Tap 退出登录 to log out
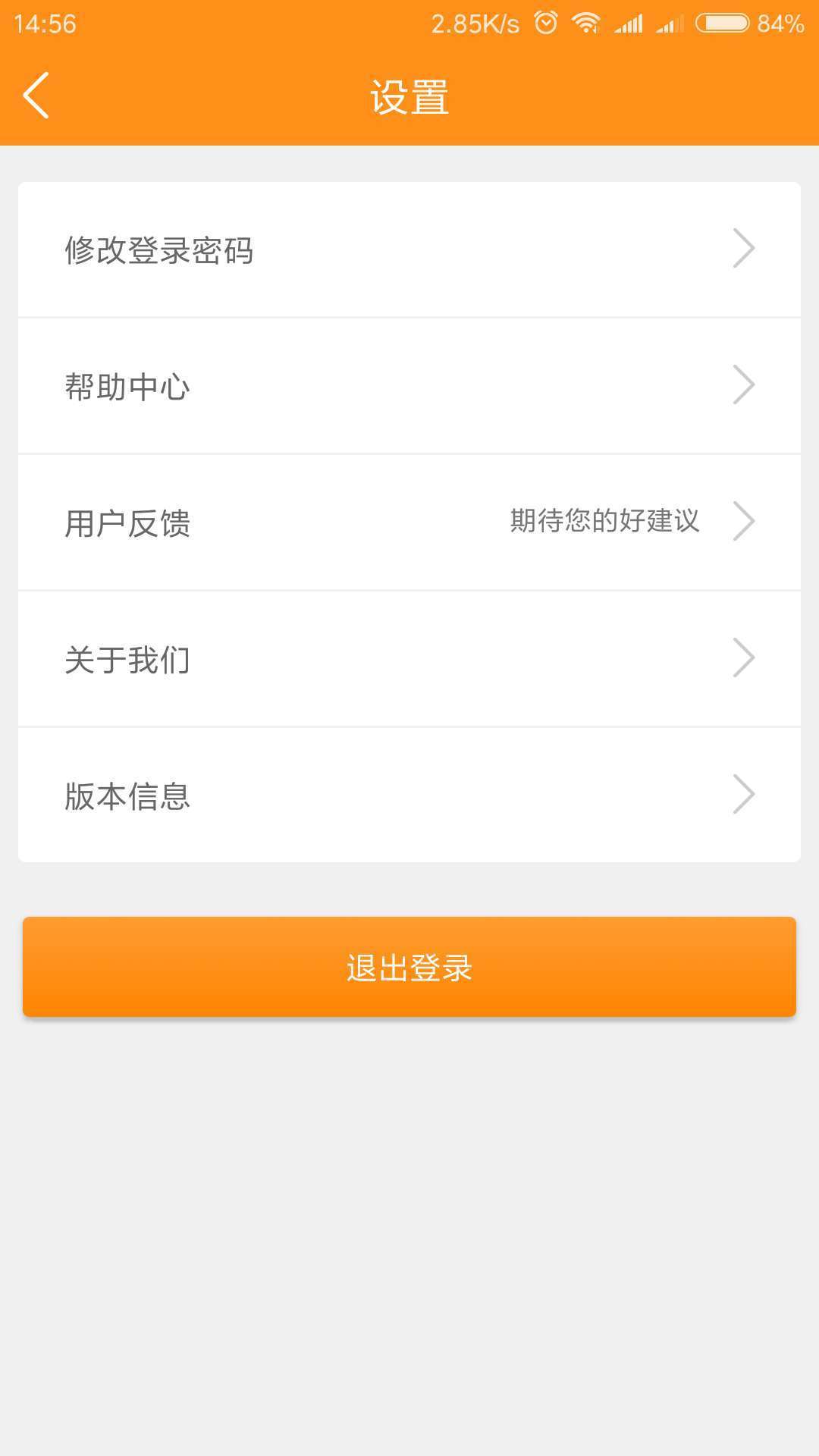 pyautogui.click(x=409, y=967)
